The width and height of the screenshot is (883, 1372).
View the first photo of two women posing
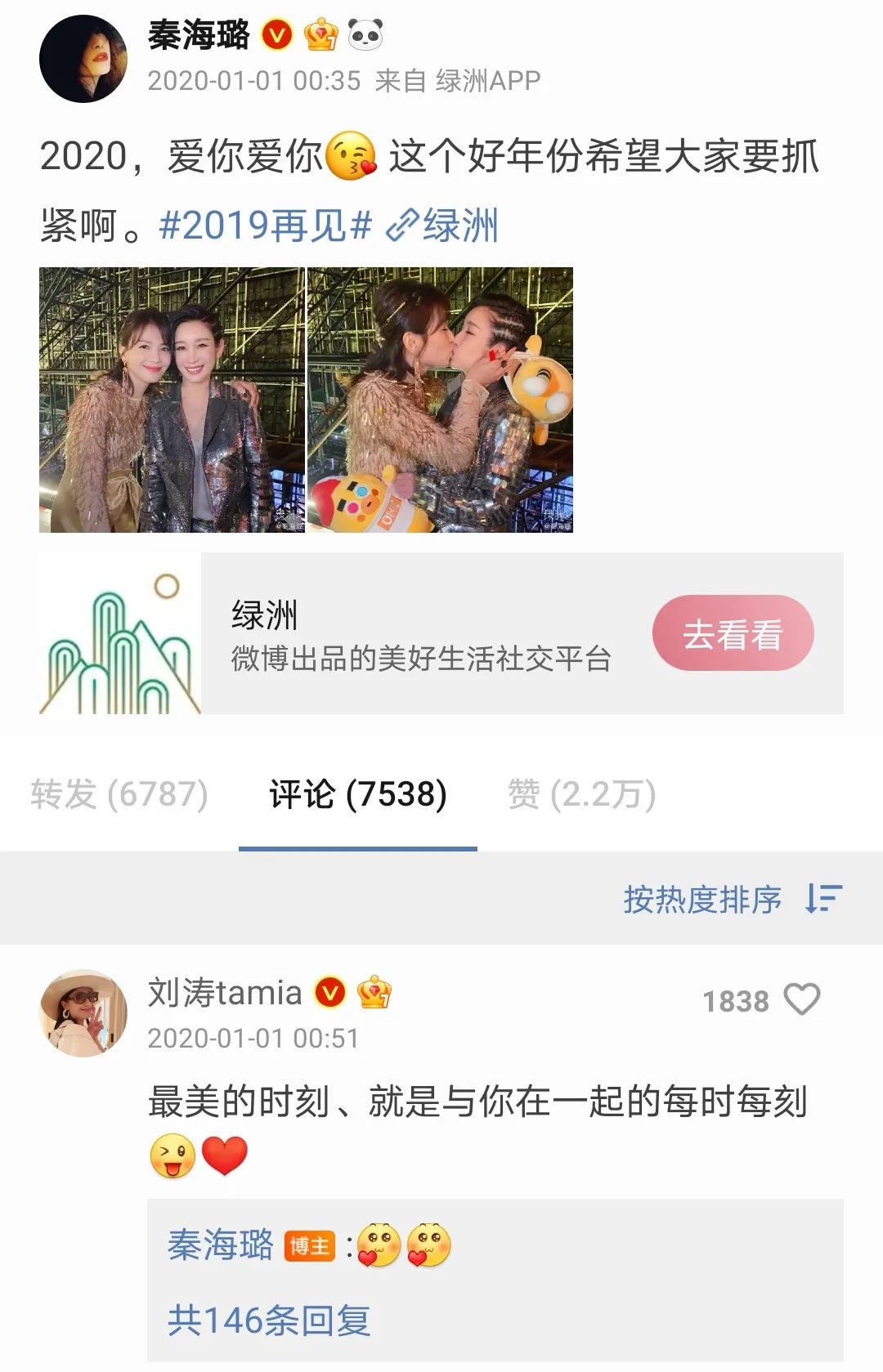point(172,400)
